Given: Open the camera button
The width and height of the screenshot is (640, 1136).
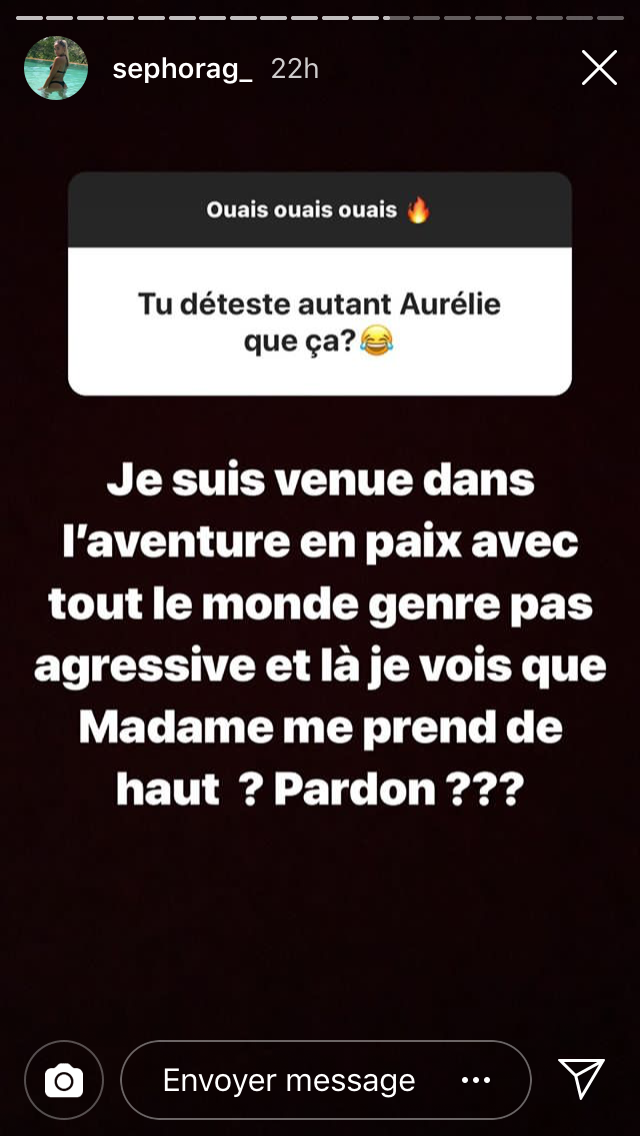Looking at the screenshot, I should coord(64,1080).
